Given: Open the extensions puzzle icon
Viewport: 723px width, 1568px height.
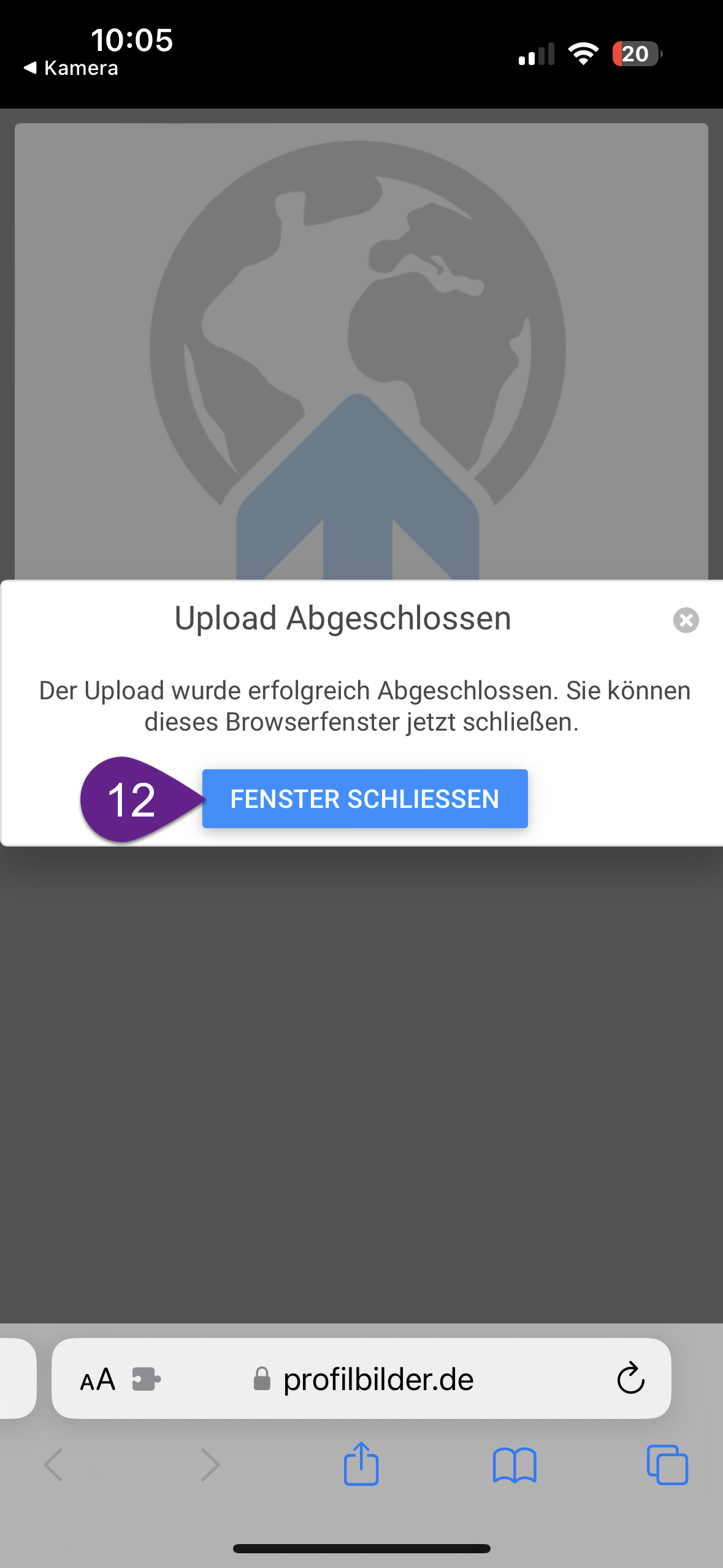Looking at the screenshot, I should point(147,1380).
